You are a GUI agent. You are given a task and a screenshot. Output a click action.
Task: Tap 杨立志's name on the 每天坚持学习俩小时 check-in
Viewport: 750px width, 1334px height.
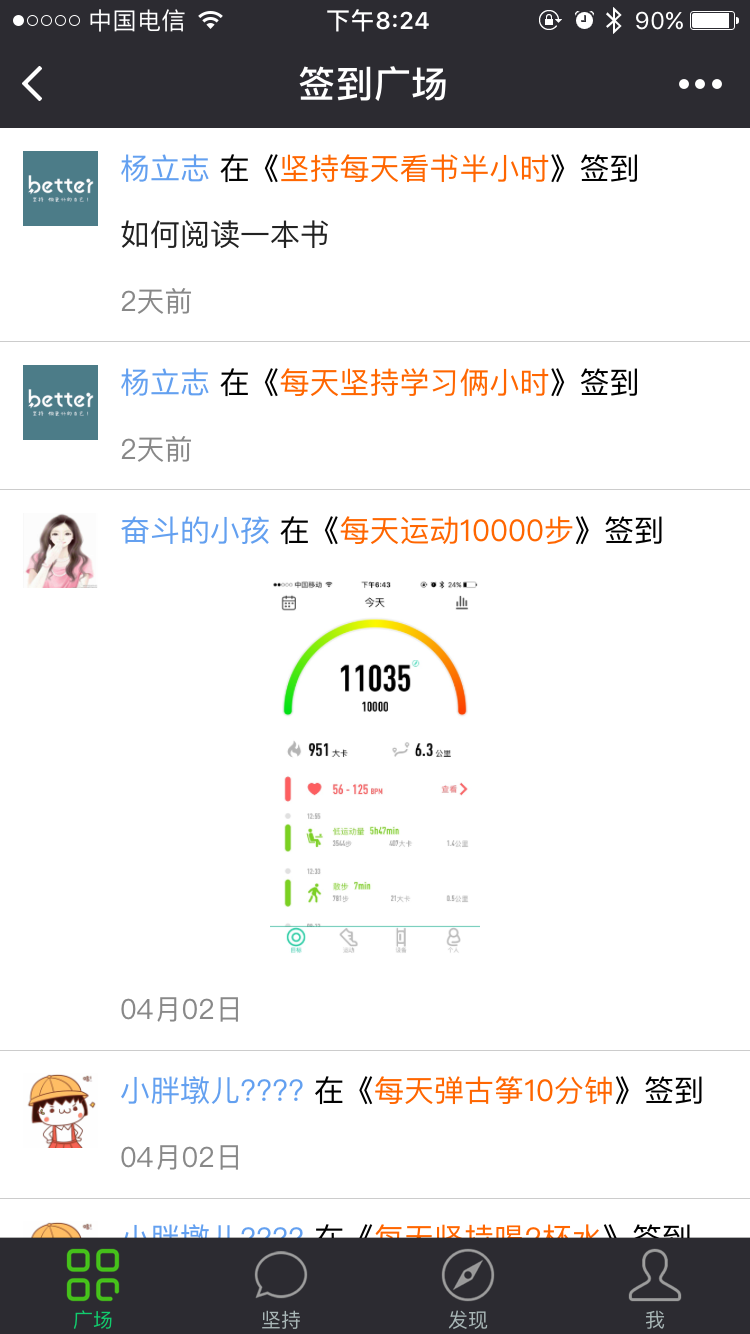(165, 383)
